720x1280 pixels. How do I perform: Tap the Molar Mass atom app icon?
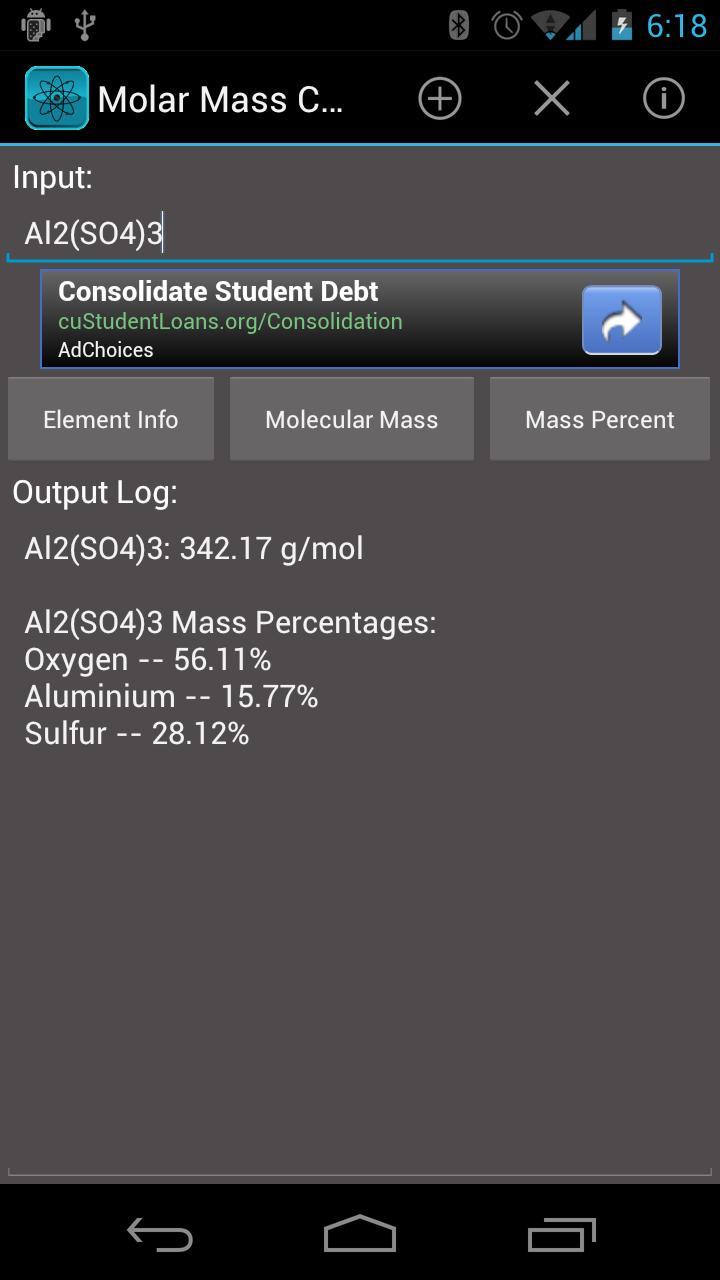(x=57, y=98)
